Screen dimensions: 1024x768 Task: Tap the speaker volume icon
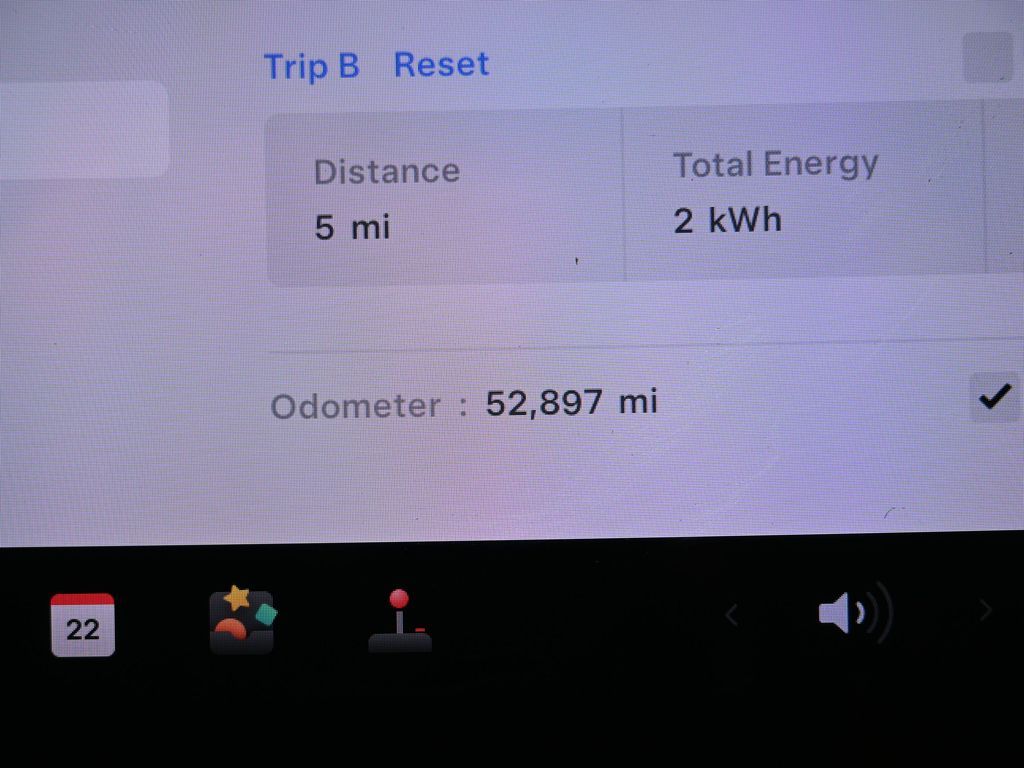coord(853,613)
